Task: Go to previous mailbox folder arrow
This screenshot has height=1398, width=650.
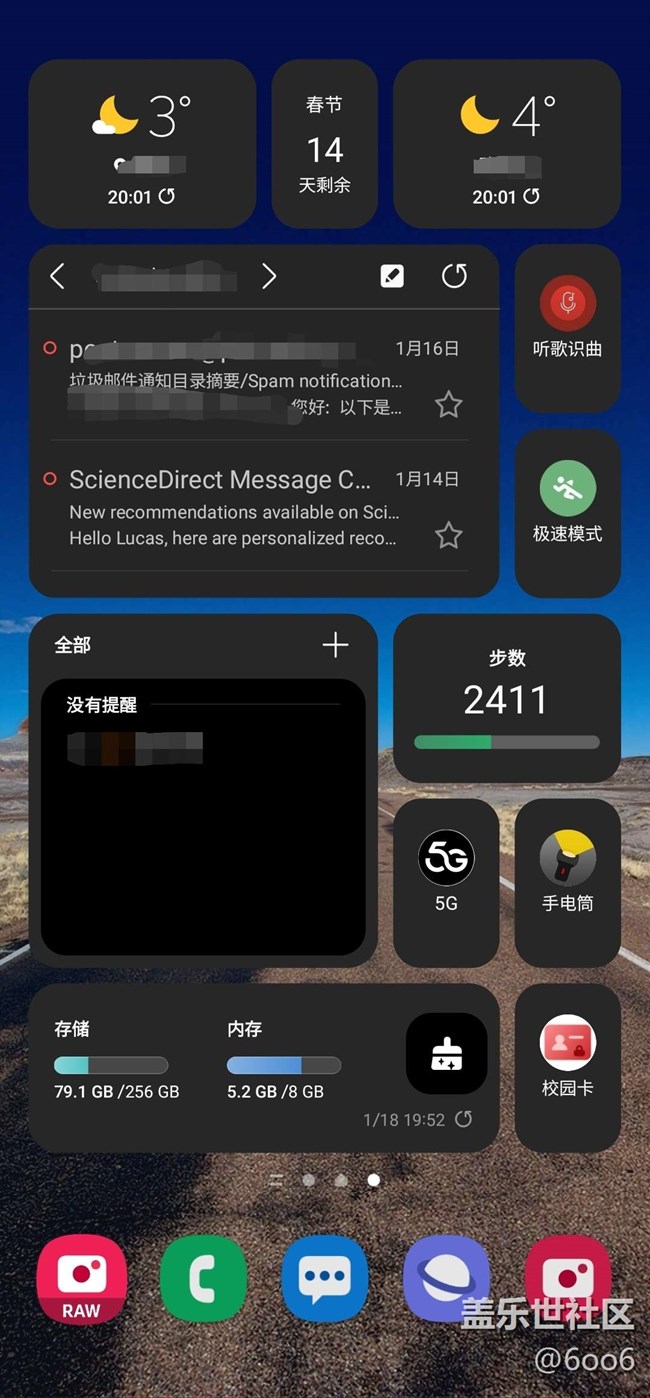Action: 58,276
